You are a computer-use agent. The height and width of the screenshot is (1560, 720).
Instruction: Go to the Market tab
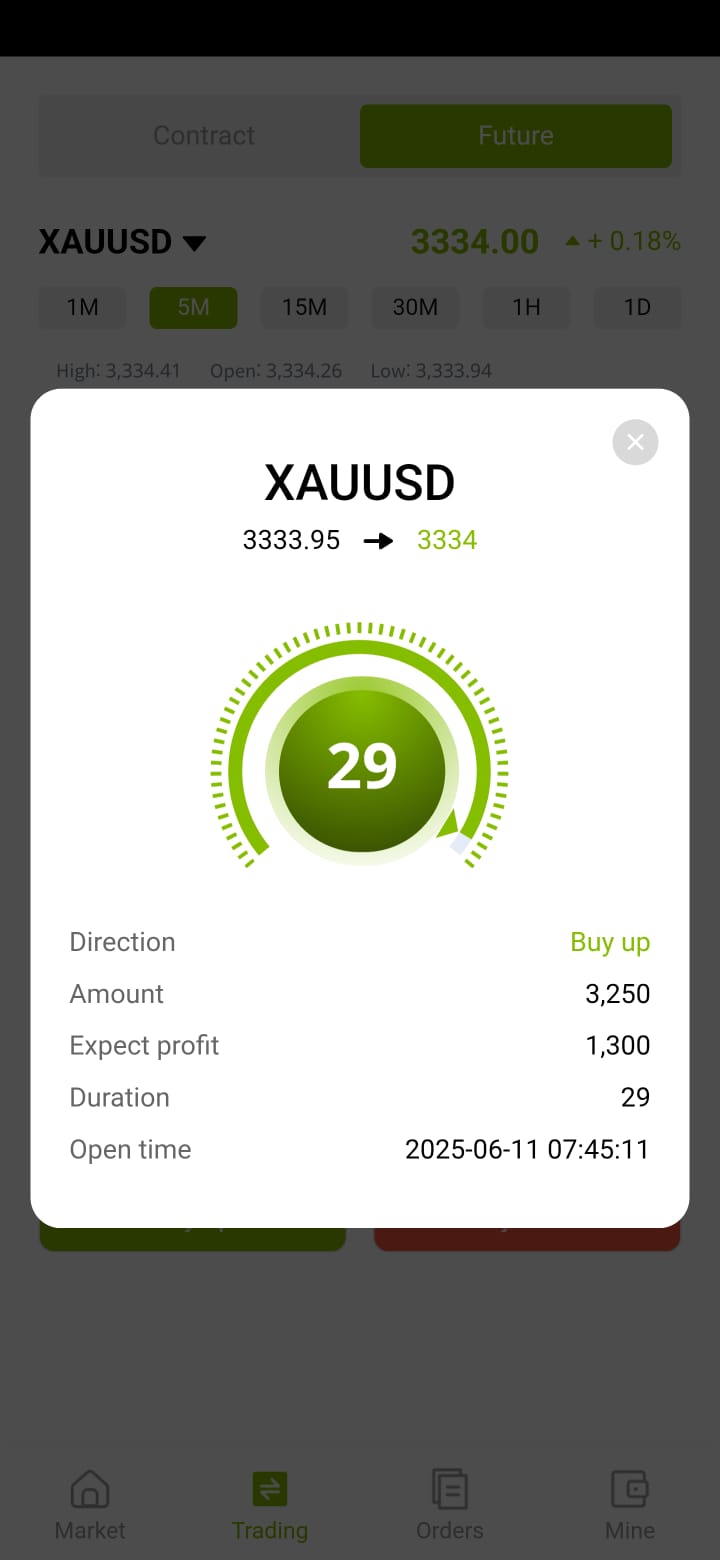click(x=90, y=1505)
